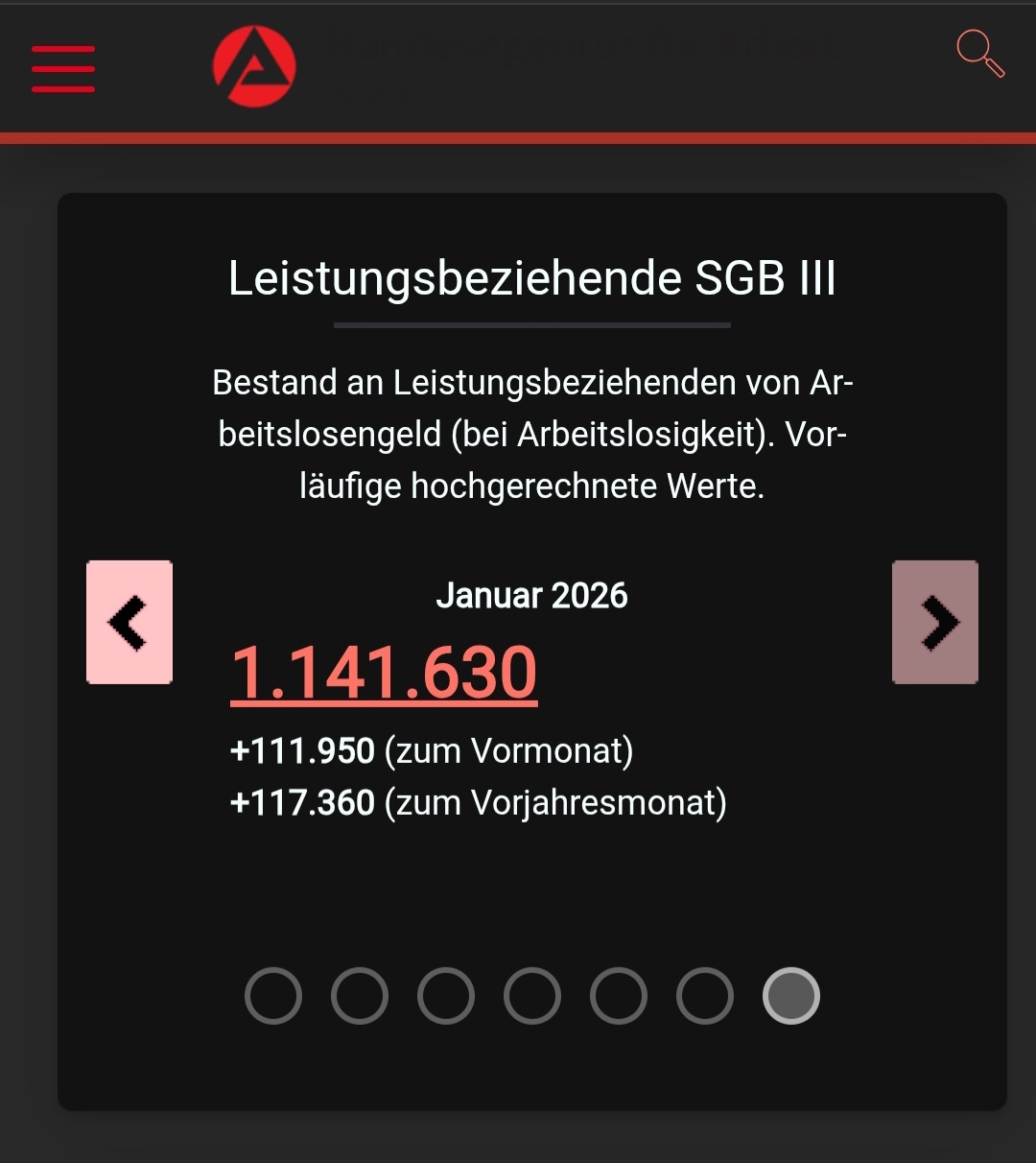The image size is (1036, 1163).
Task: Select the second carousel dot
Action: [x=360, y=996]
